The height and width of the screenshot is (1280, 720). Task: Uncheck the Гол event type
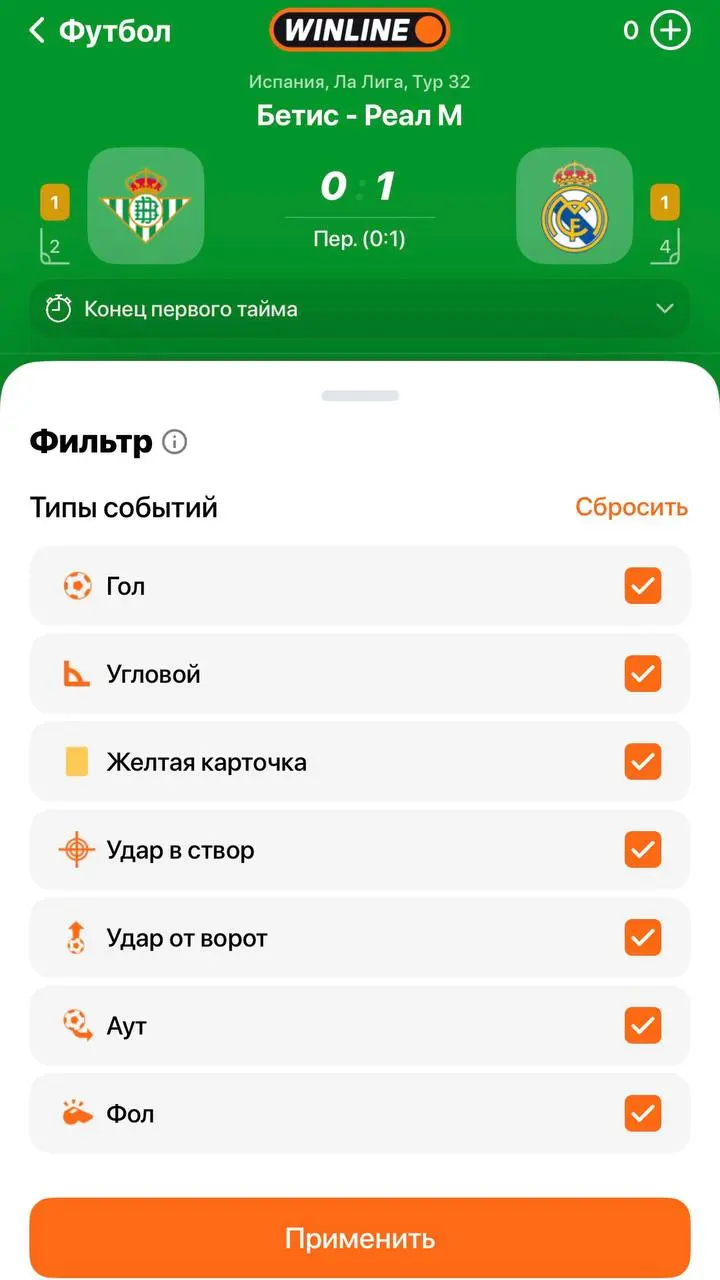[644, 586]
